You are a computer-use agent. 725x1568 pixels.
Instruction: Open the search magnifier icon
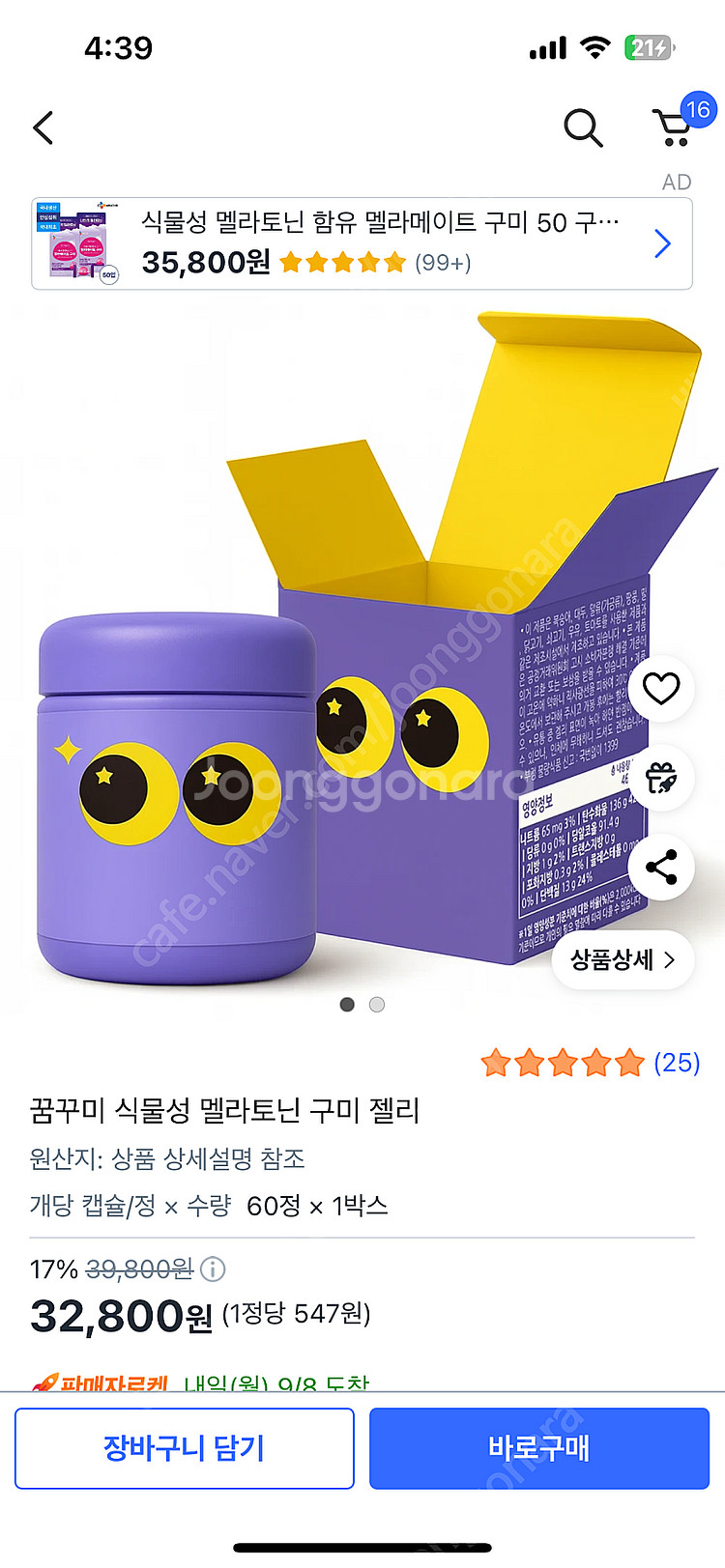(x=583, y=128)
